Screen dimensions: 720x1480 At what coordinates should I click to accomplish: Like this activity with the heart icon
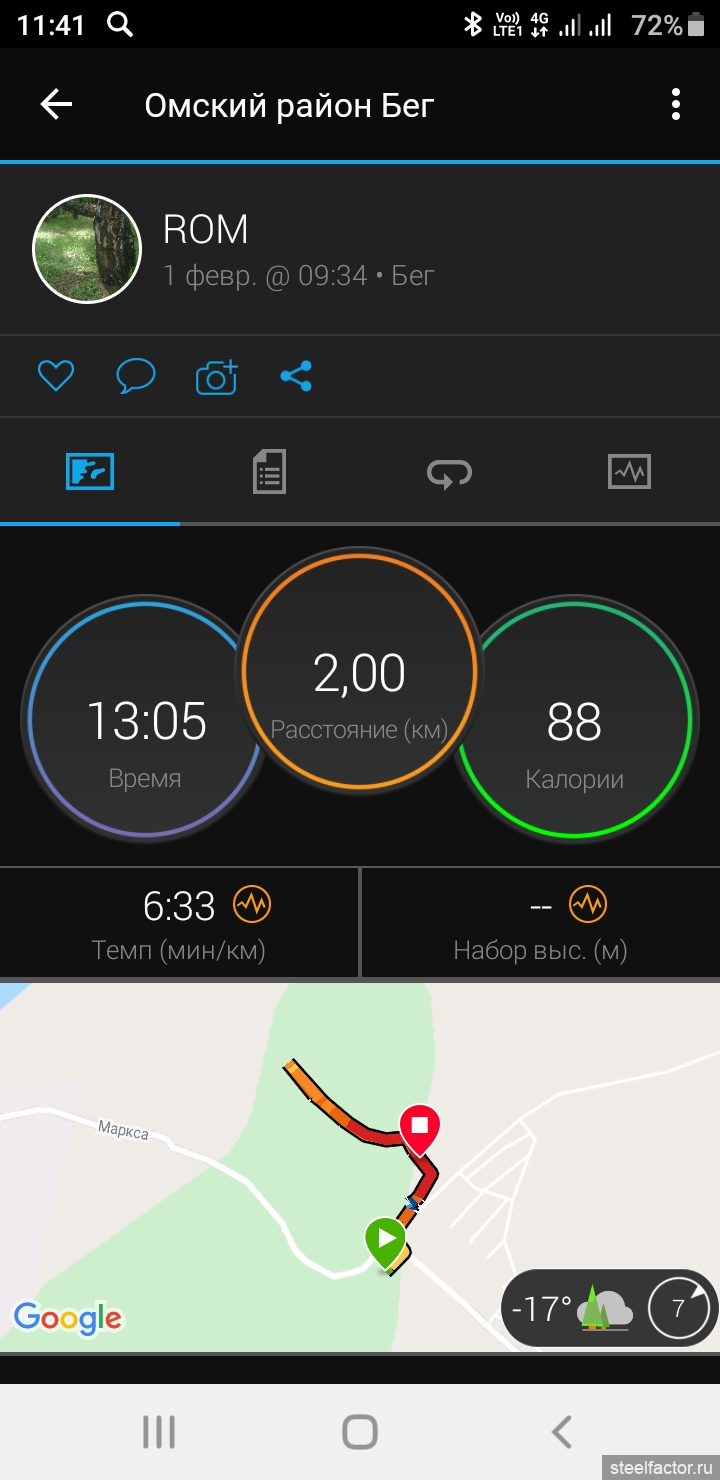[56, 376]
